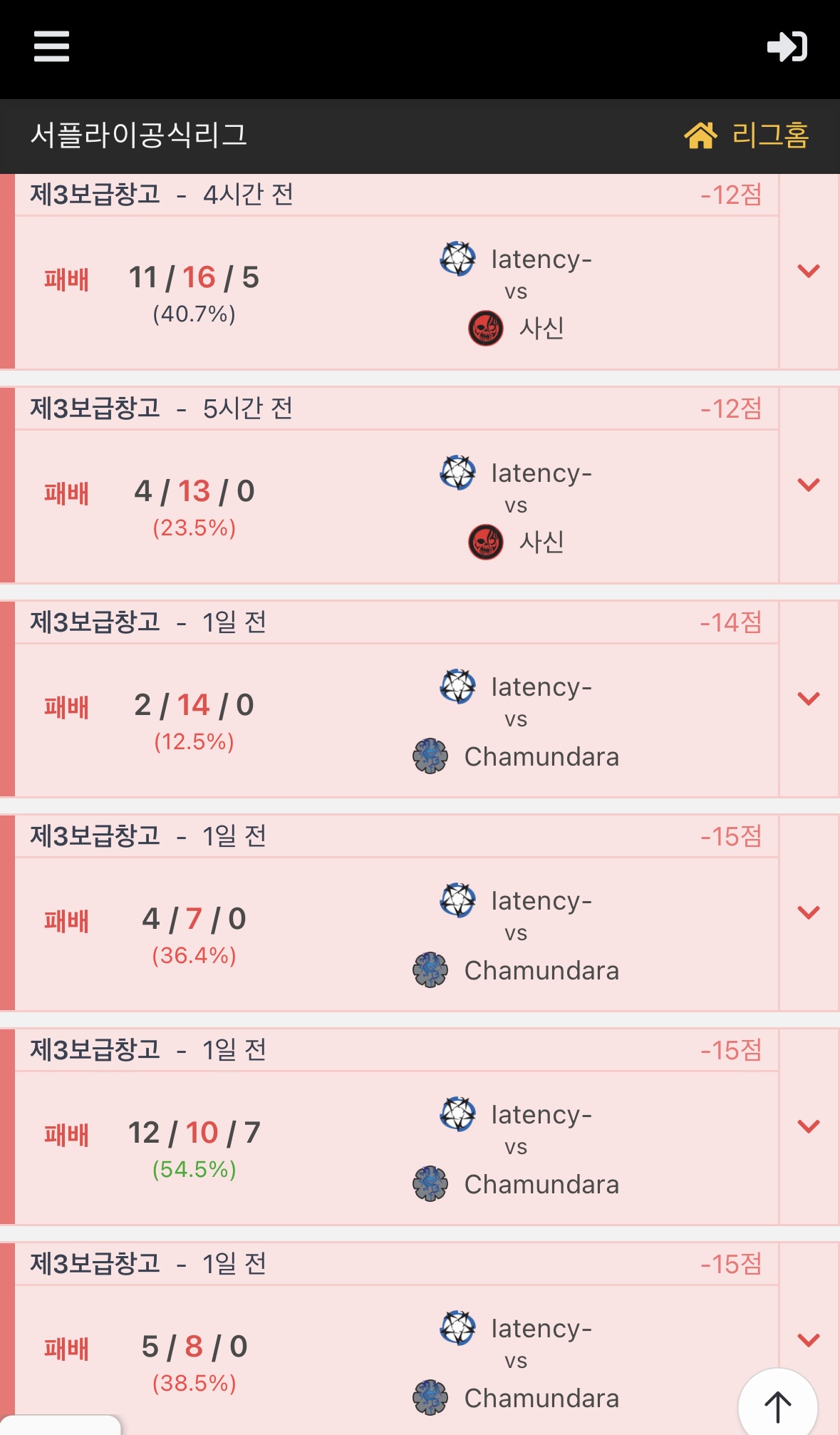Viewport: 840px width, 1435px height.
Task: Expand the 2 / 14 / 0 match details
Action: [809, 699]
